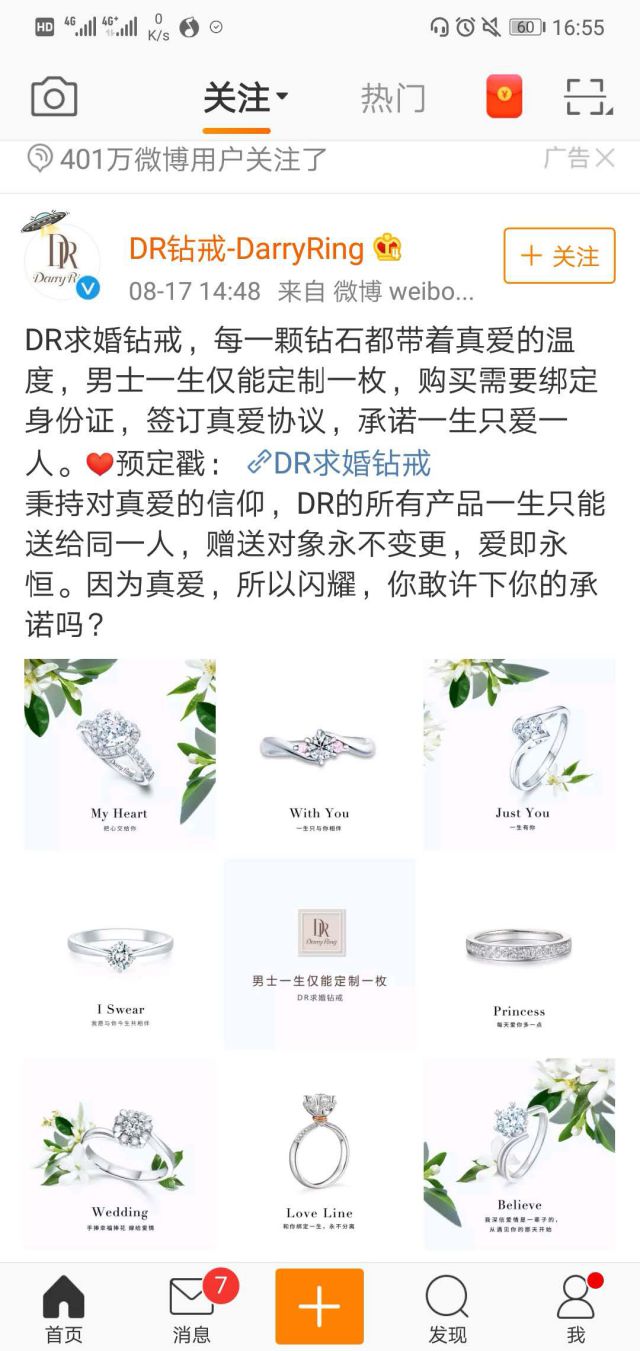
Task: View the Just You ring image
Action: 519,754
